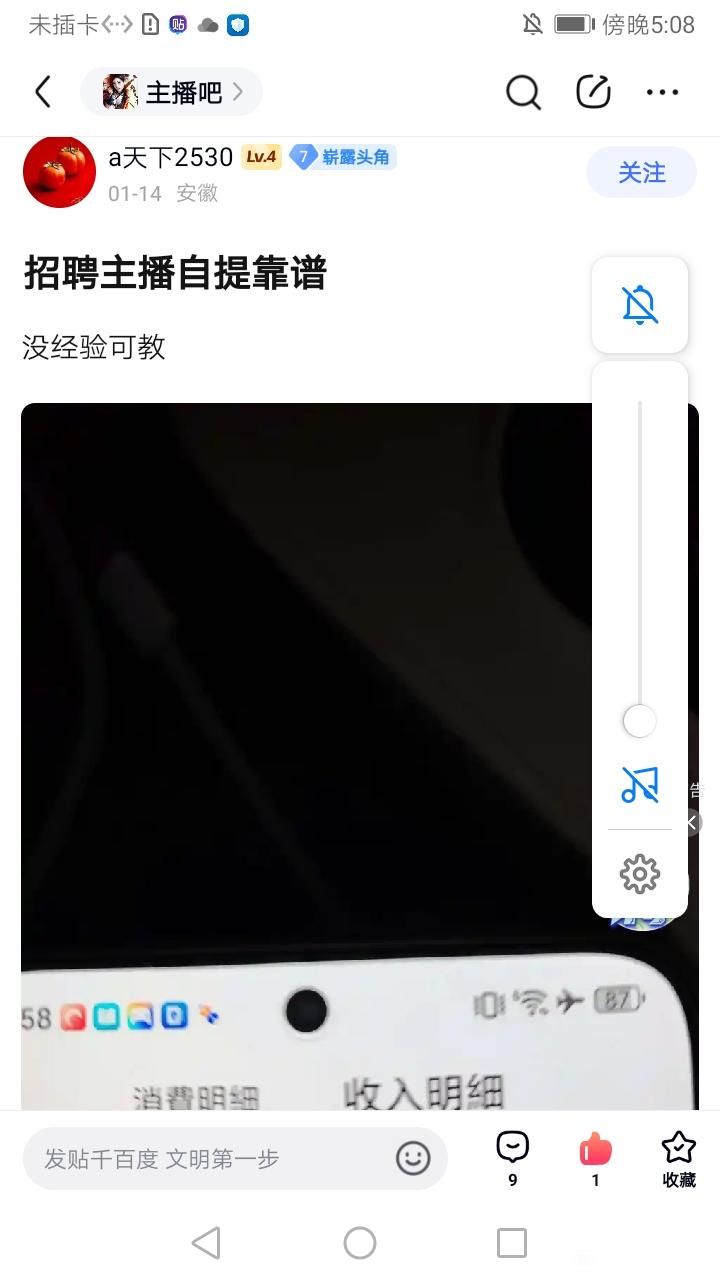Open volume settings gear icon
The image size is (720, 1280).
pyautogui.click(x=640, y=874)
